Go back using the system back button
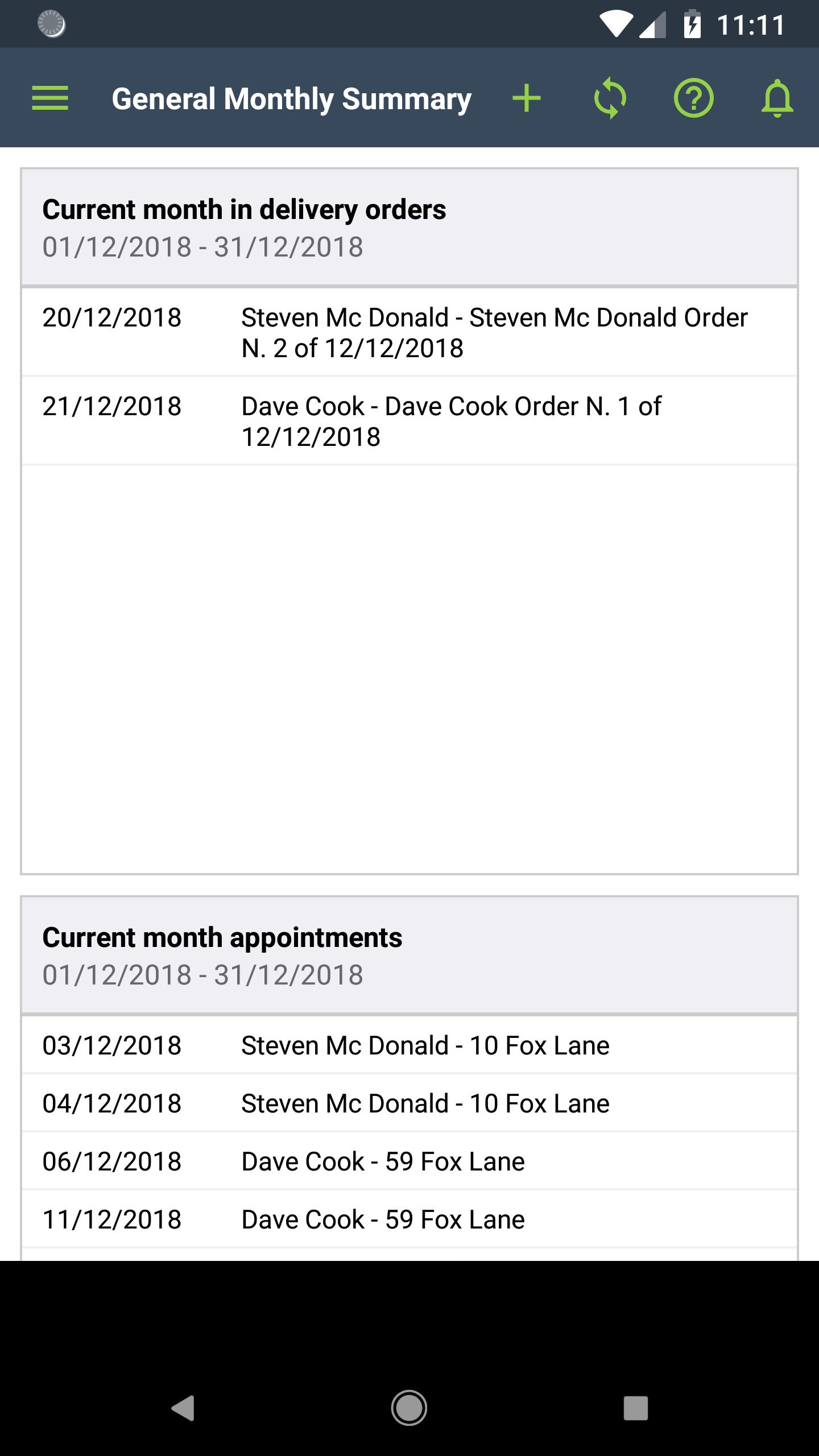 coord(183,1408)
